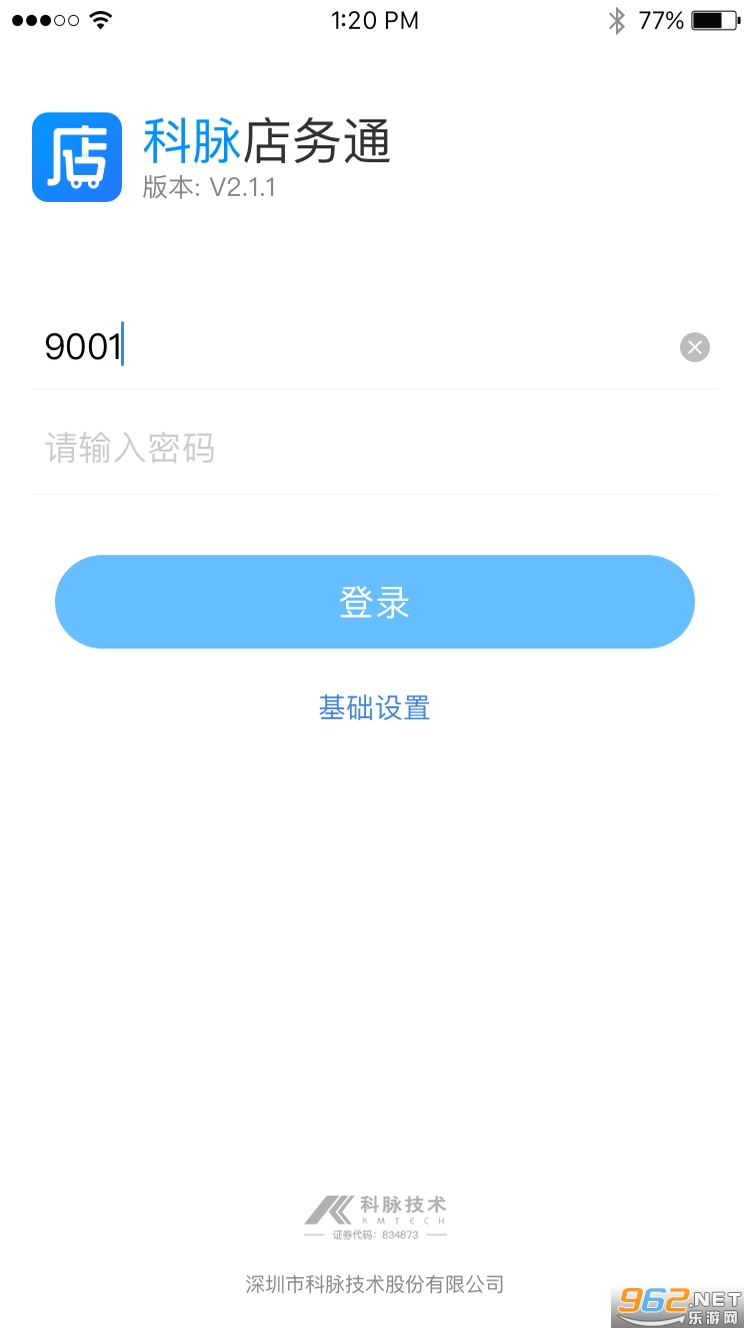
Task: Click the 科脉店务通 app logo icon
Action: point(77,156)
